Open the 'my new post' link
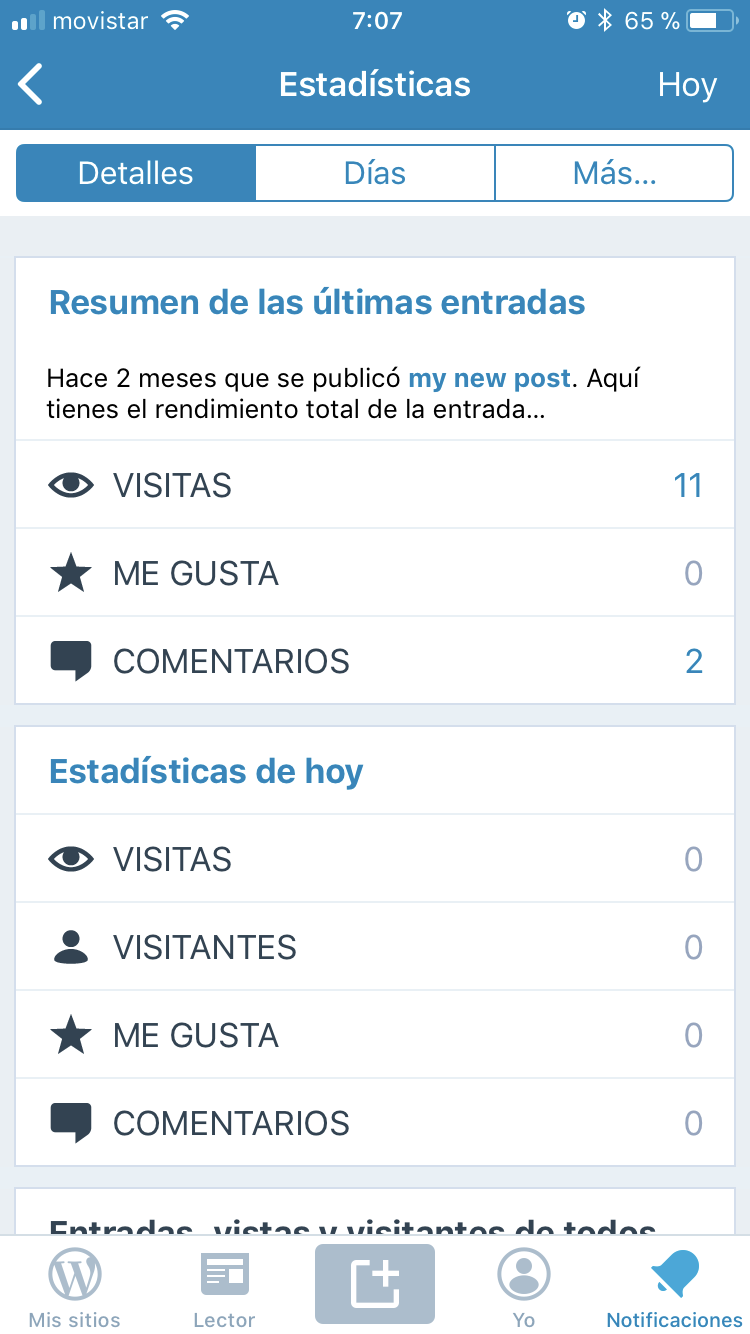The width and height of the screenshot is (750, 1334). click(489, 379)
